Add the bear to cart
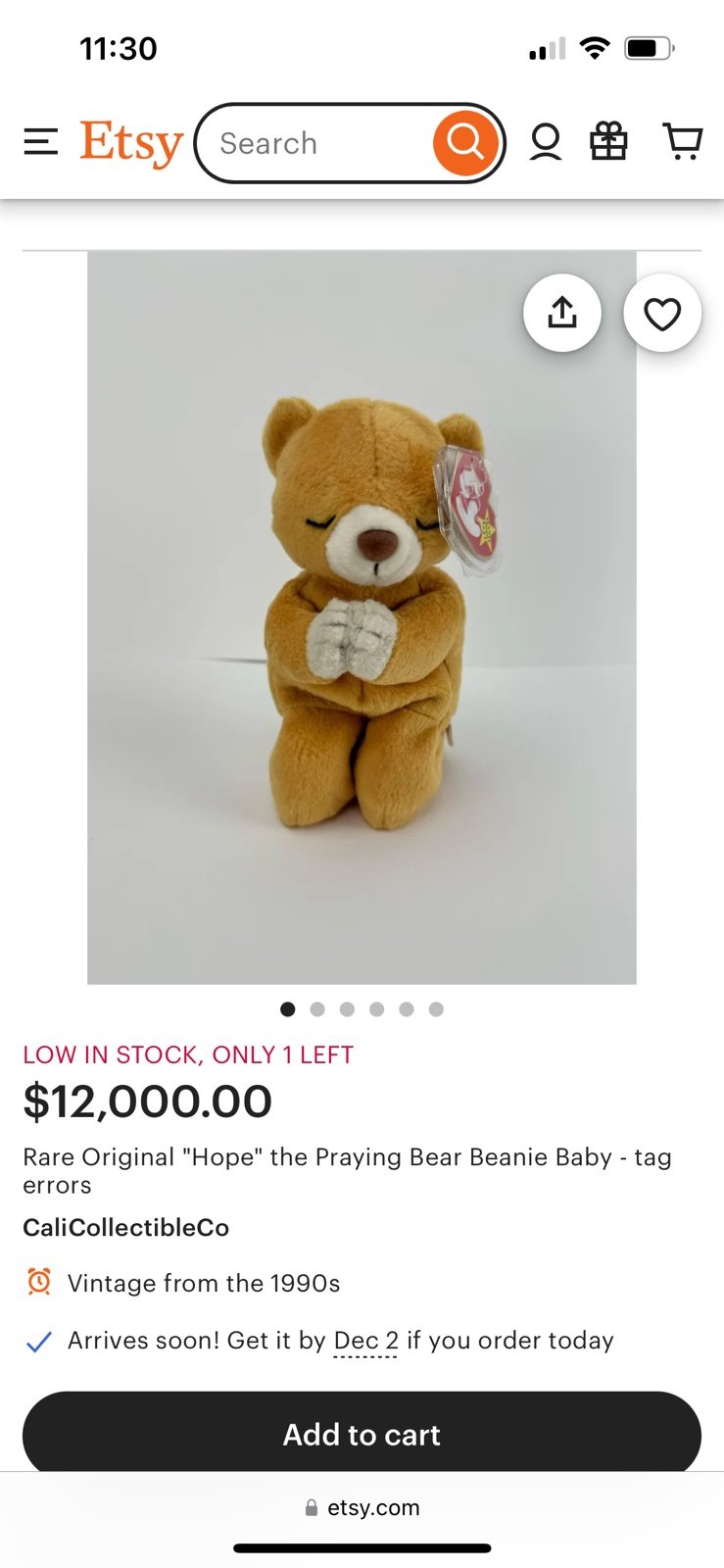 362,1435
